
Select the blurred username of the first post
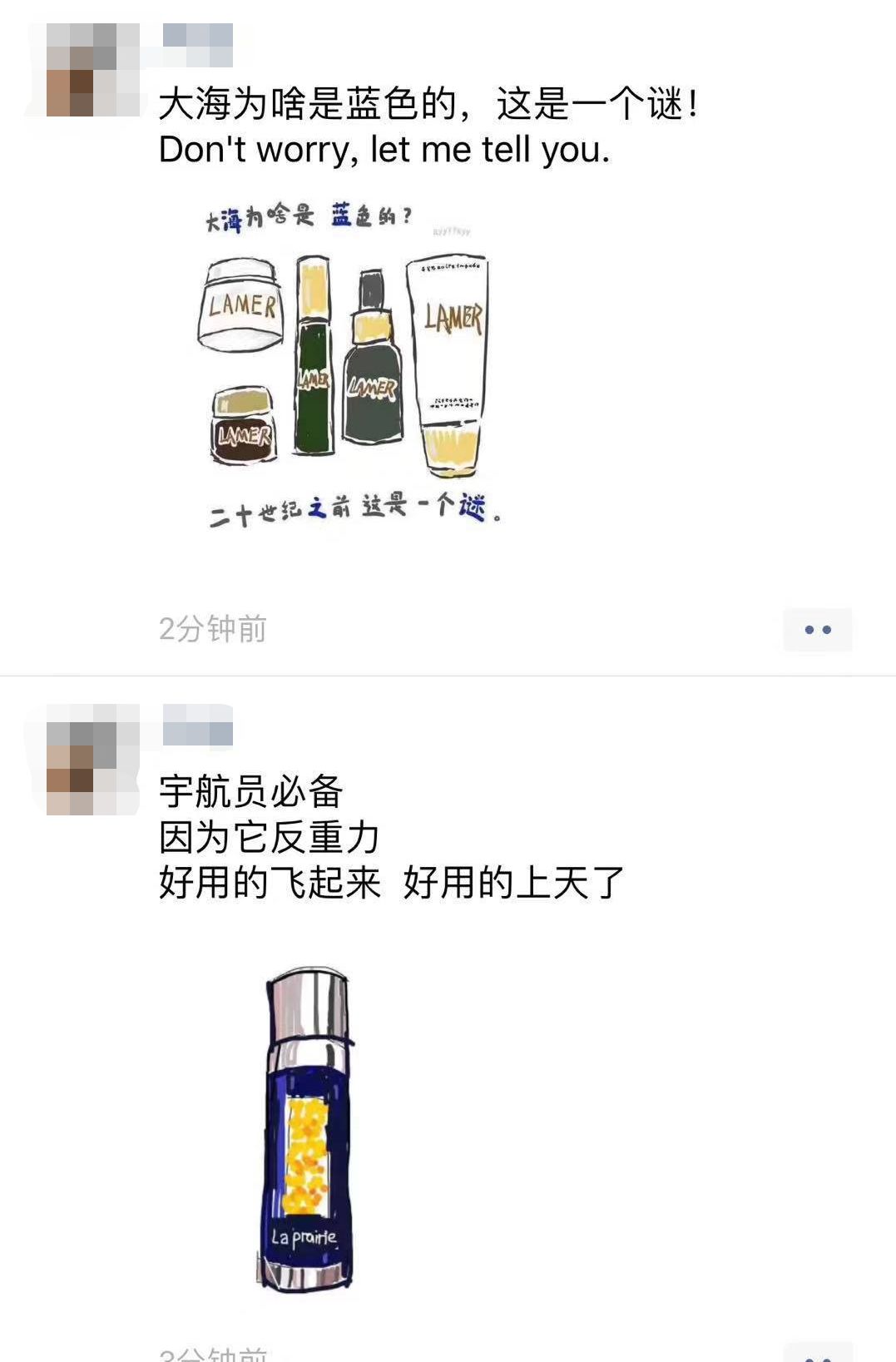[x=200, y=37]
